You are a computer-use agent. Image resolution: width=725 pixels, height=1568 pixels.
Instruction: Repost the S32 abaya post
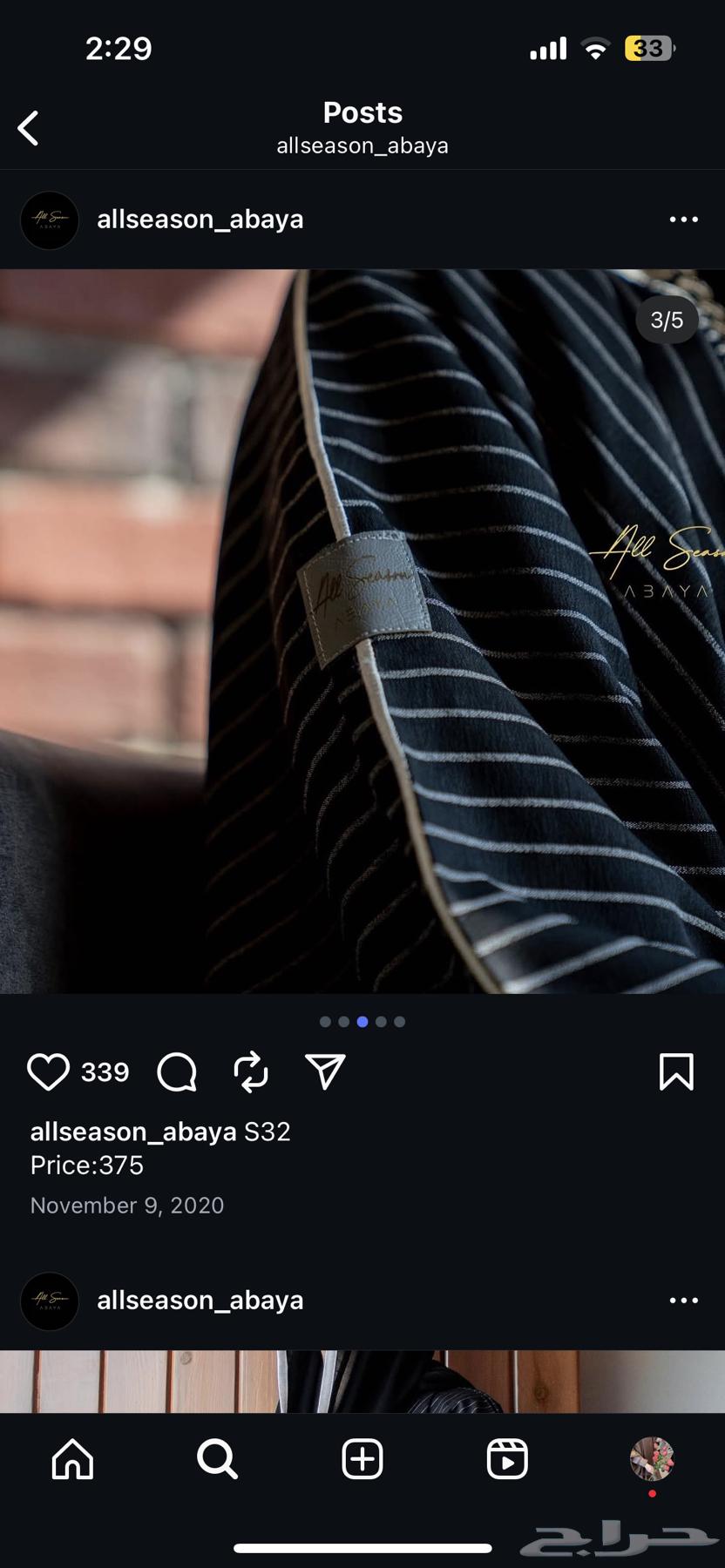(251, 1071)
